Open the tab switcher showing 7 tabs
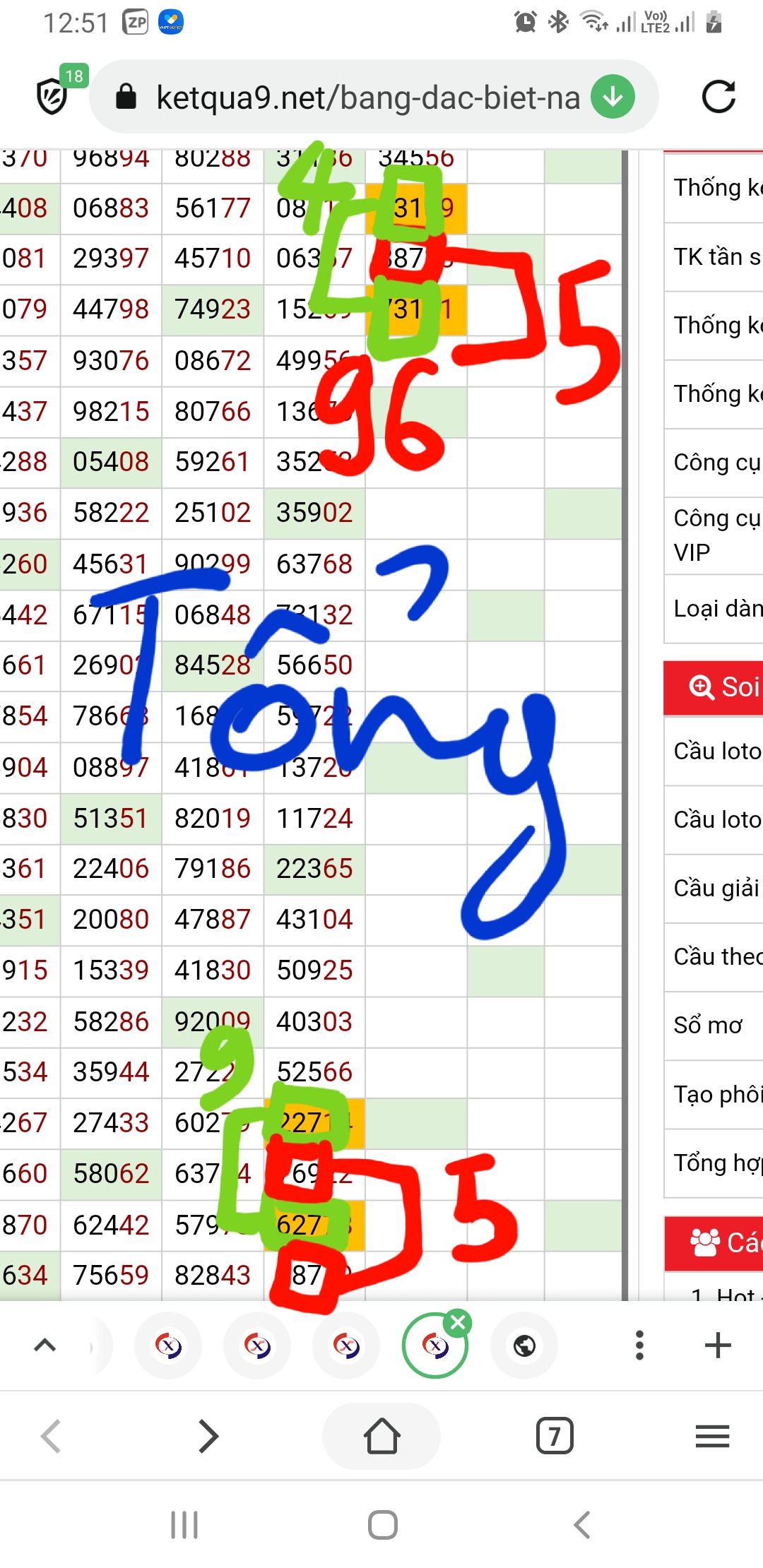Viewport: 763px width, 1568px height. coord(555,1436)
